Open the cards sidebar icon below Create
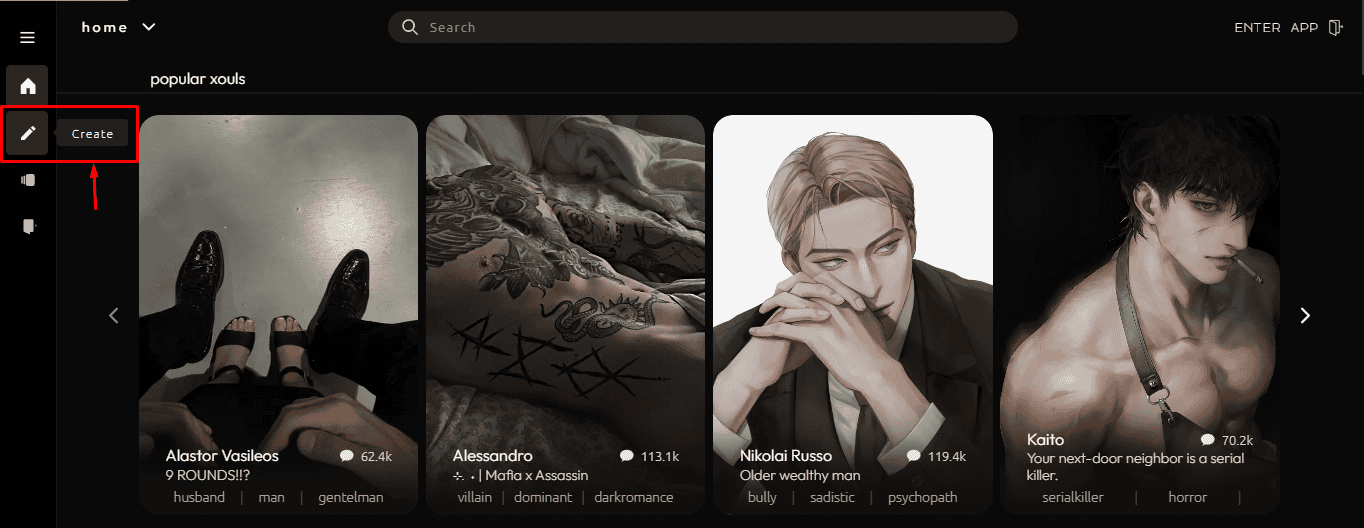This screenshot has width=1364, height=528. (x=28, y=180)
